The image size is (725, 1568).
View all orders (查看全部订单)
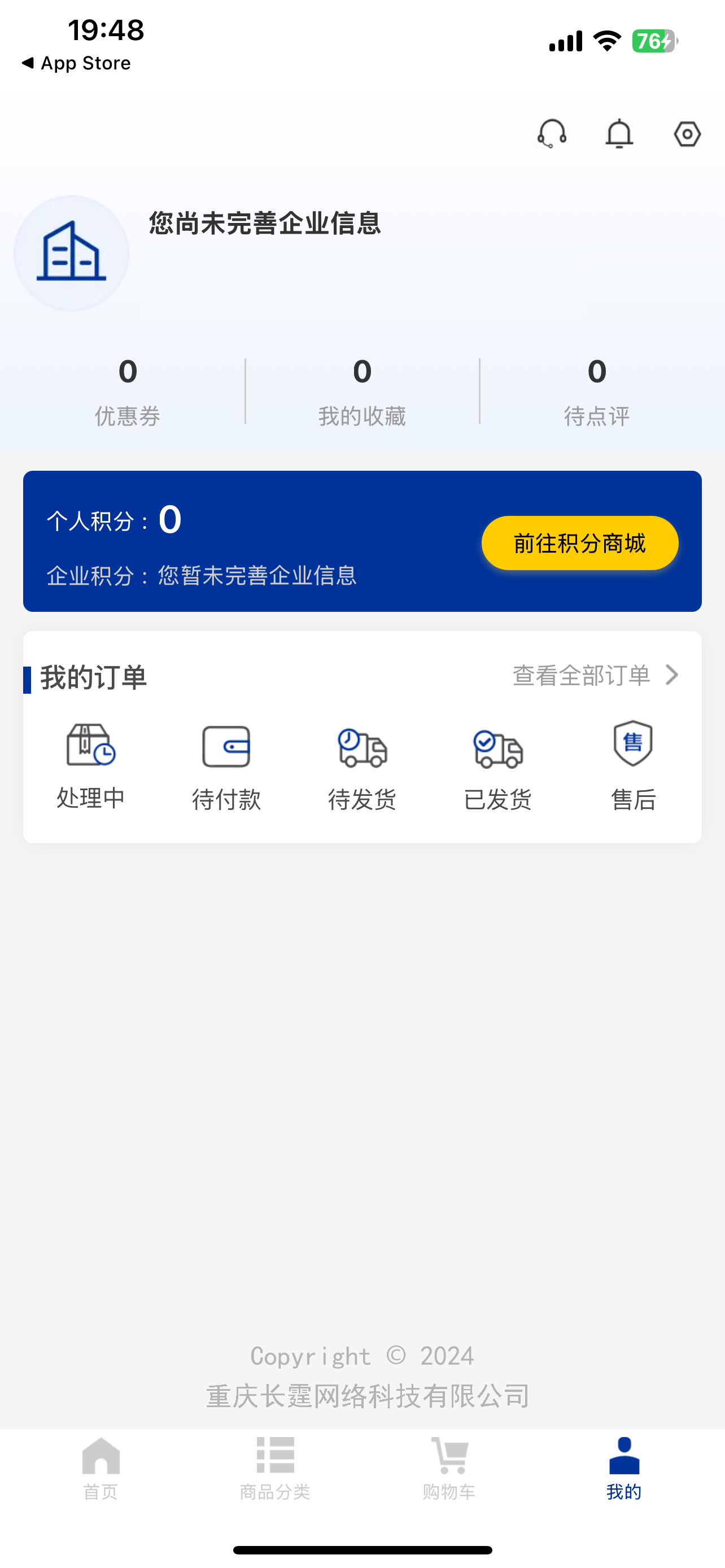coord(595,675)
